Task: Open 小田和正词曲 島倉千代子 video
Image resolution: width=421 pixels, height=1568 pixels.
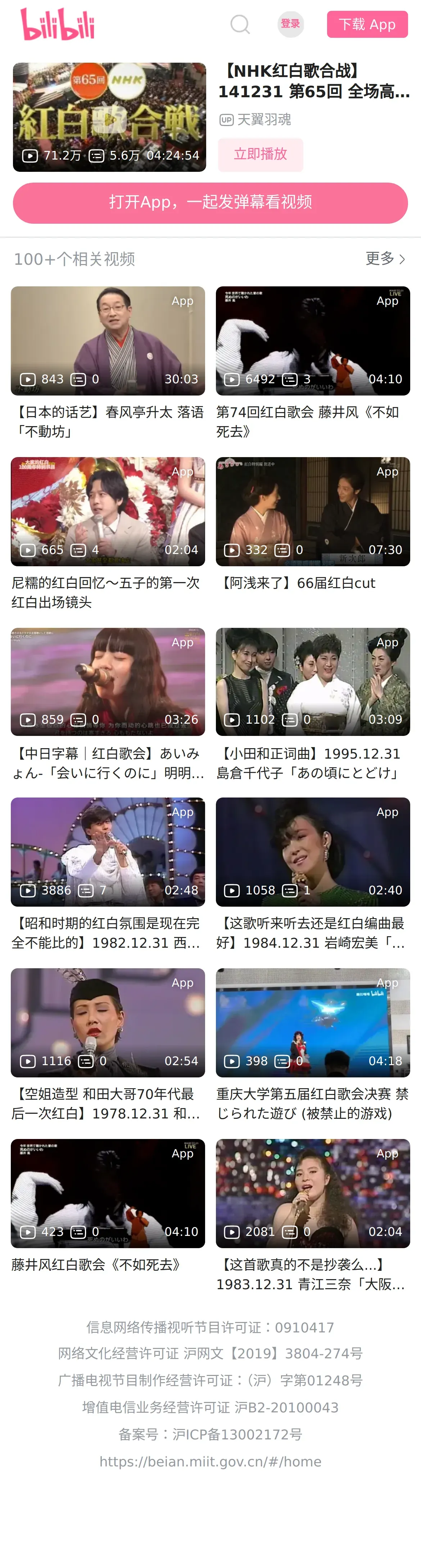Action: (313, 682)
